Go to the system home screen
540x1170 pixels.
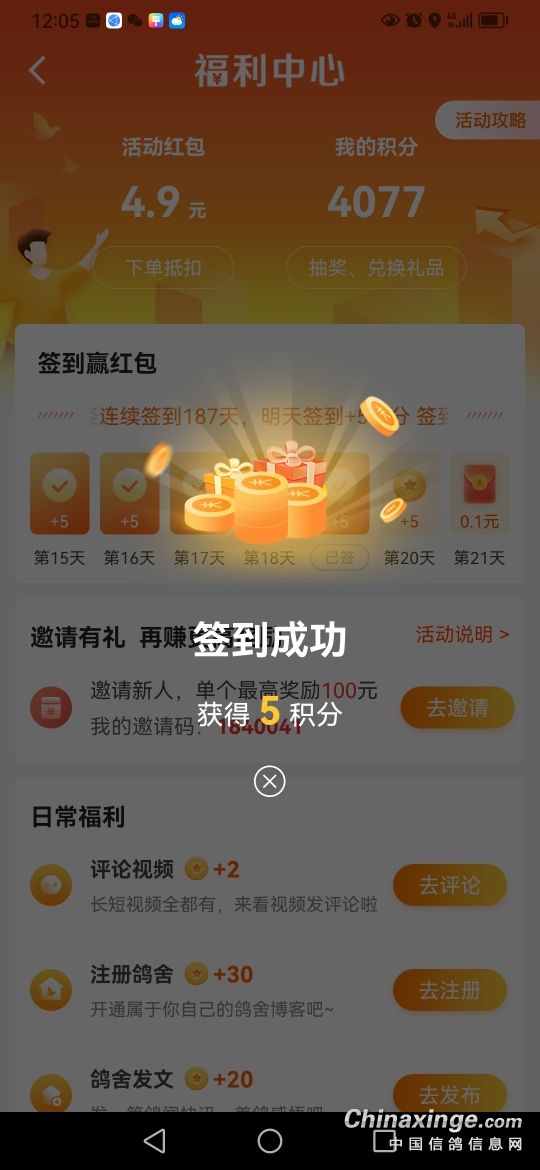[x=269, y=1140]
